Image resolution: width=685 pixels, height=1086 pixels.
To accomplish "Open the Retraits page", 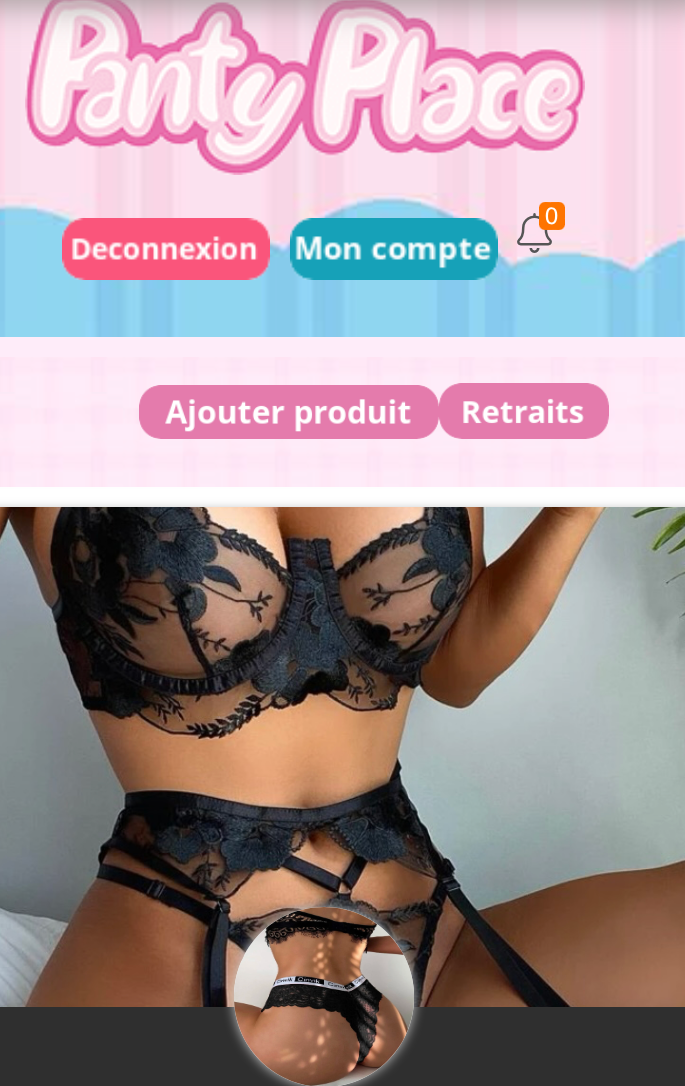I will 523,412.
